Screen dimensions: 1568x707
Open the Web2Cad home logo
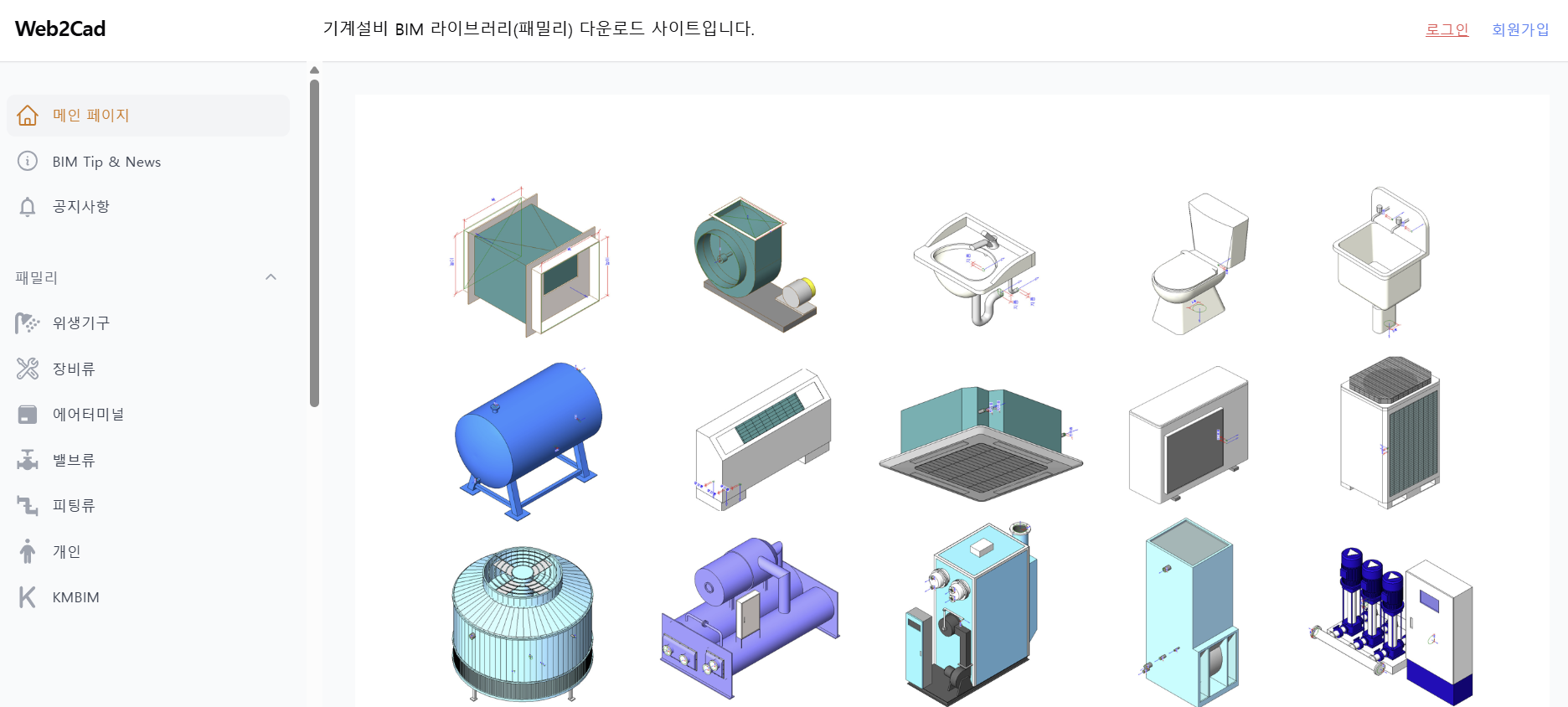click(x=60, y=28)
